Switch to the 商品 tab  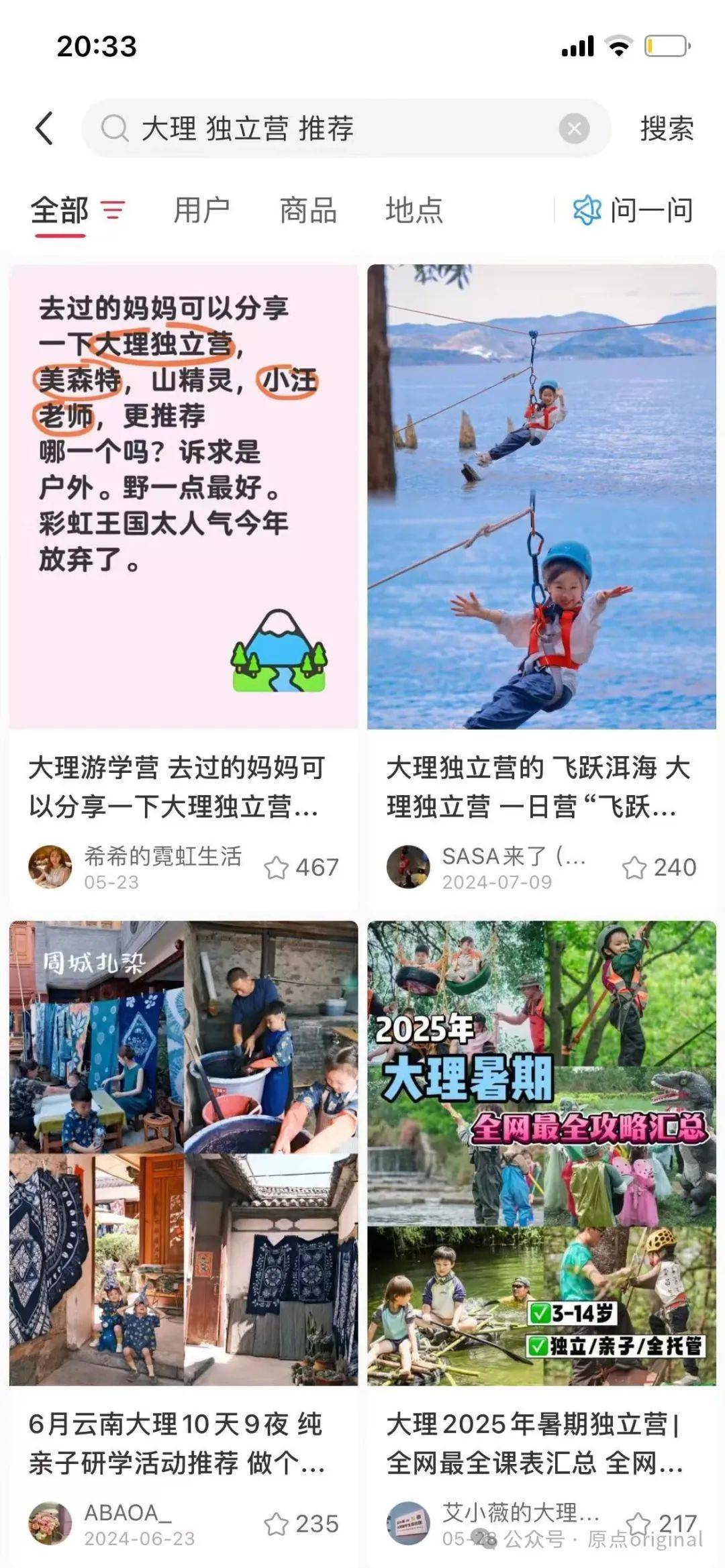point(308,211)
